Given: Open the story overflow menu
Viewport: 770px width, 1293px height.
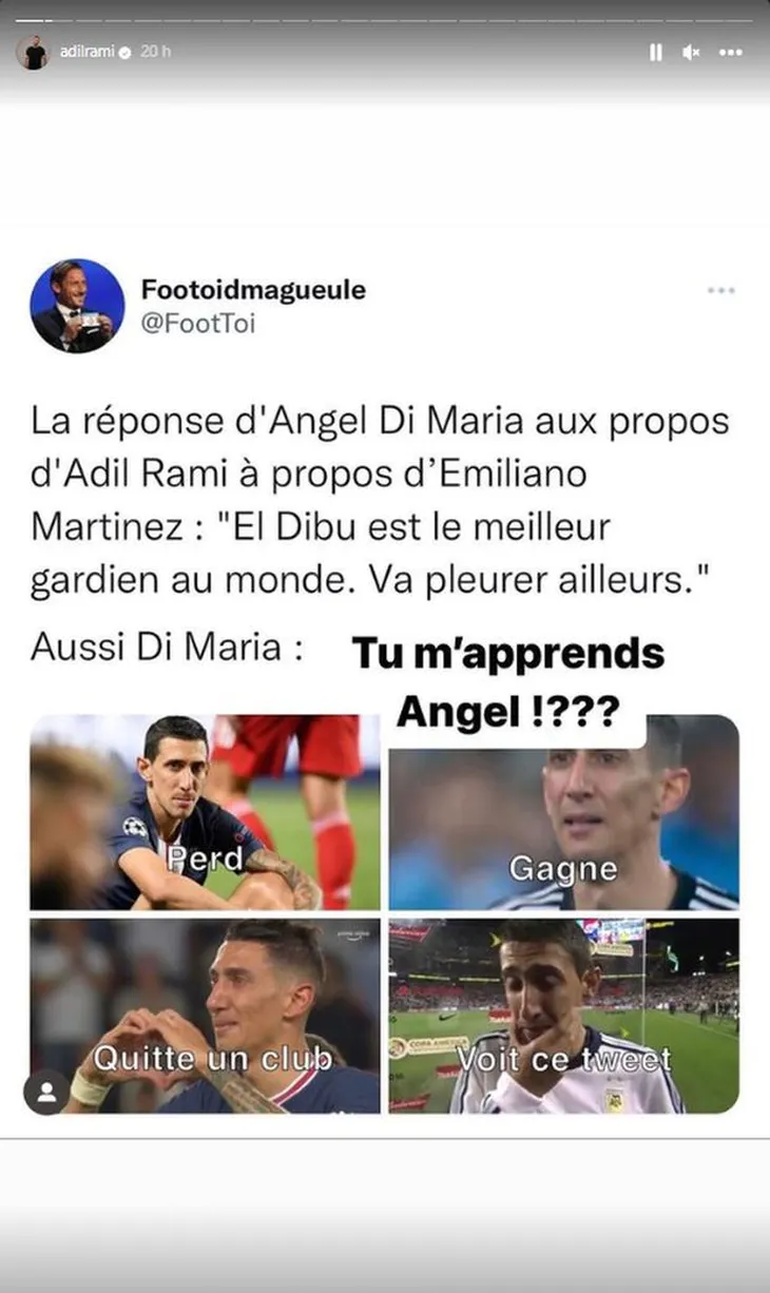Looking at the screenshot, I should coord(731,52).
